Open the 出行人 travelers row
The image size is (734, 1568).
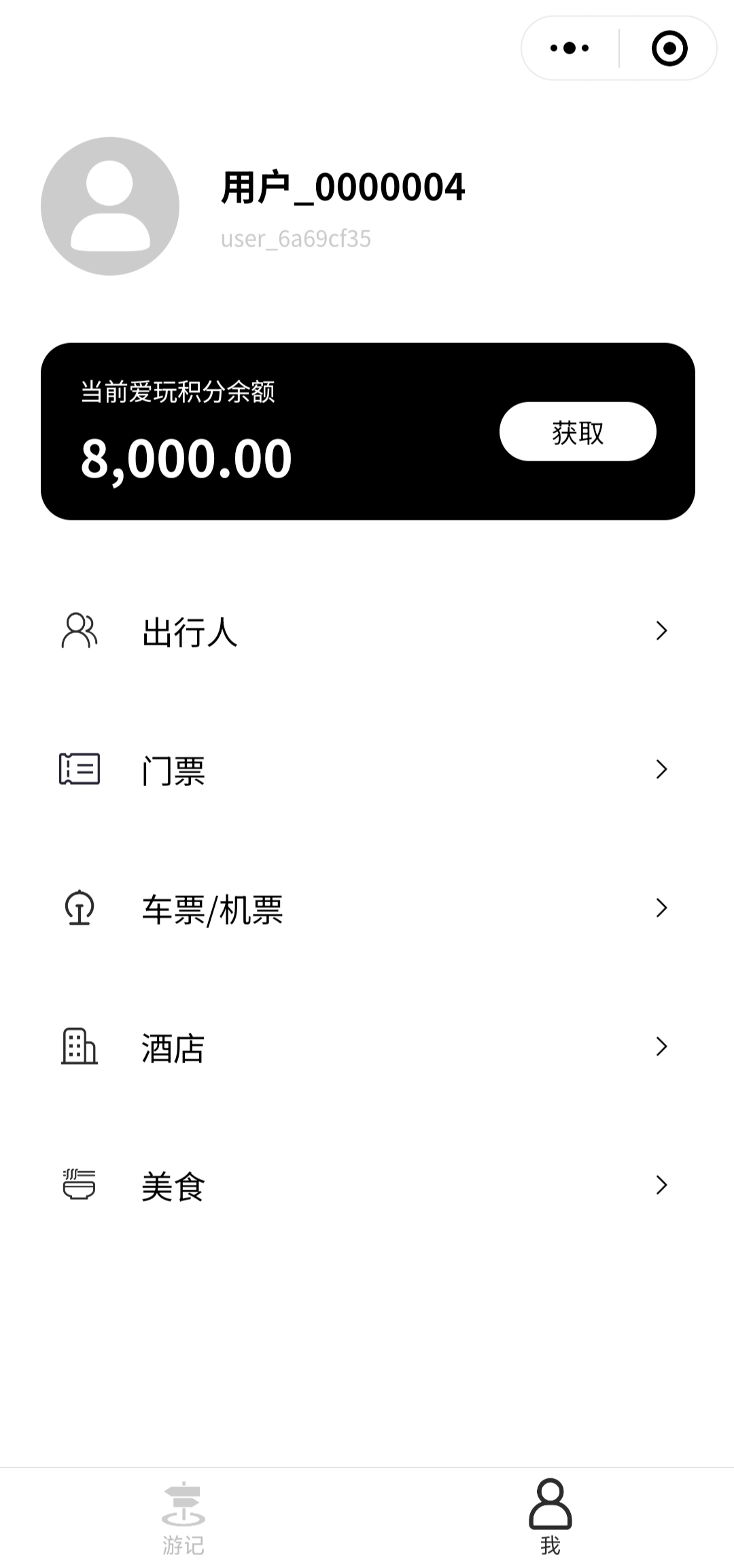(x=367, y=631)
